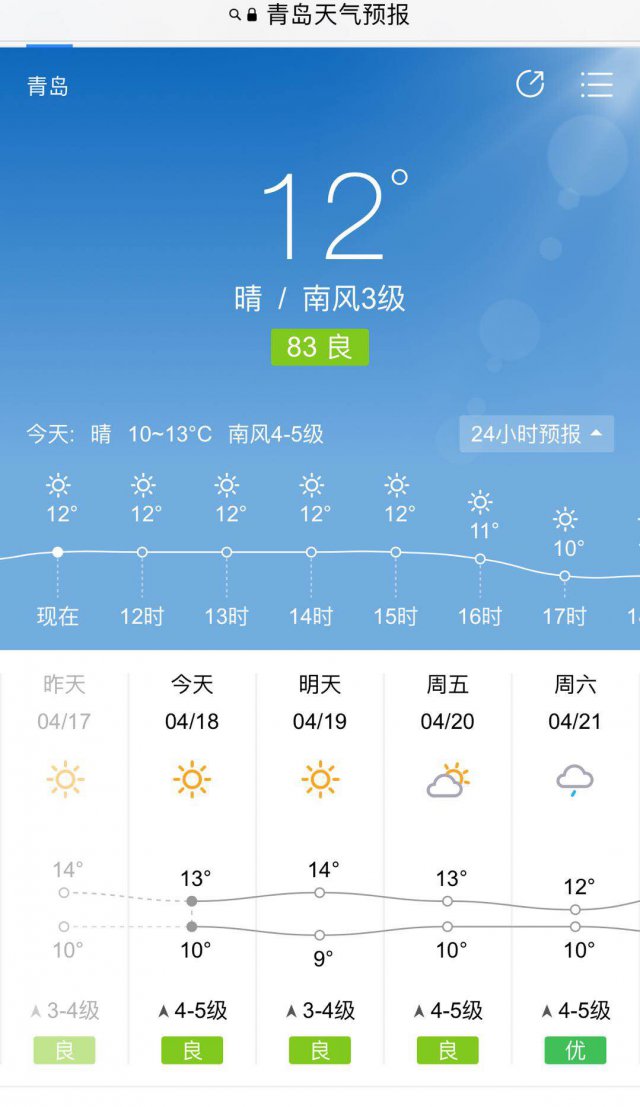Open the 83 良 air quality badge
640x1107 pixels.
pyautogui.click(x=320, y=347)
